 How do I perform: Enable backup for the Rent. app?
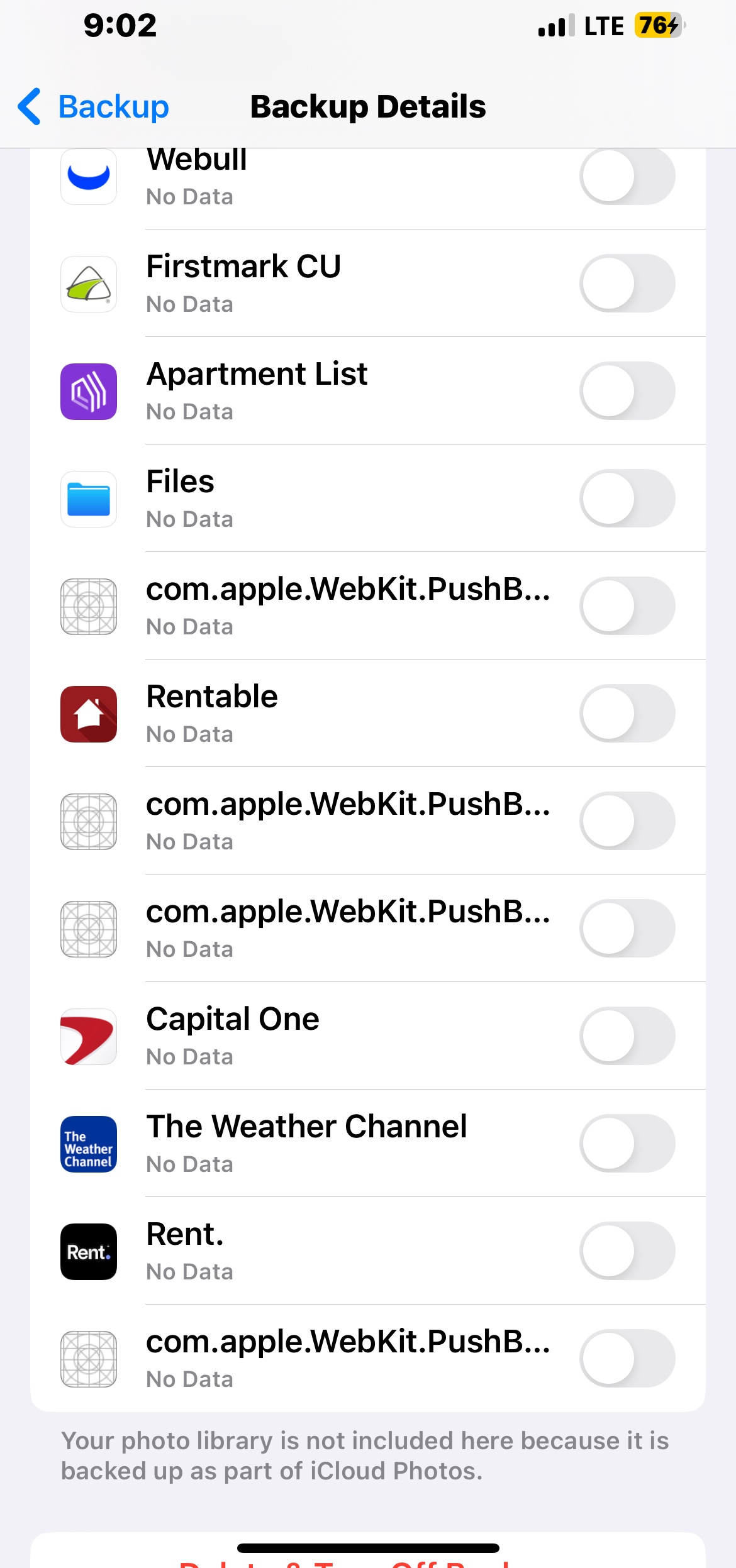click(x=627, y=1251)
